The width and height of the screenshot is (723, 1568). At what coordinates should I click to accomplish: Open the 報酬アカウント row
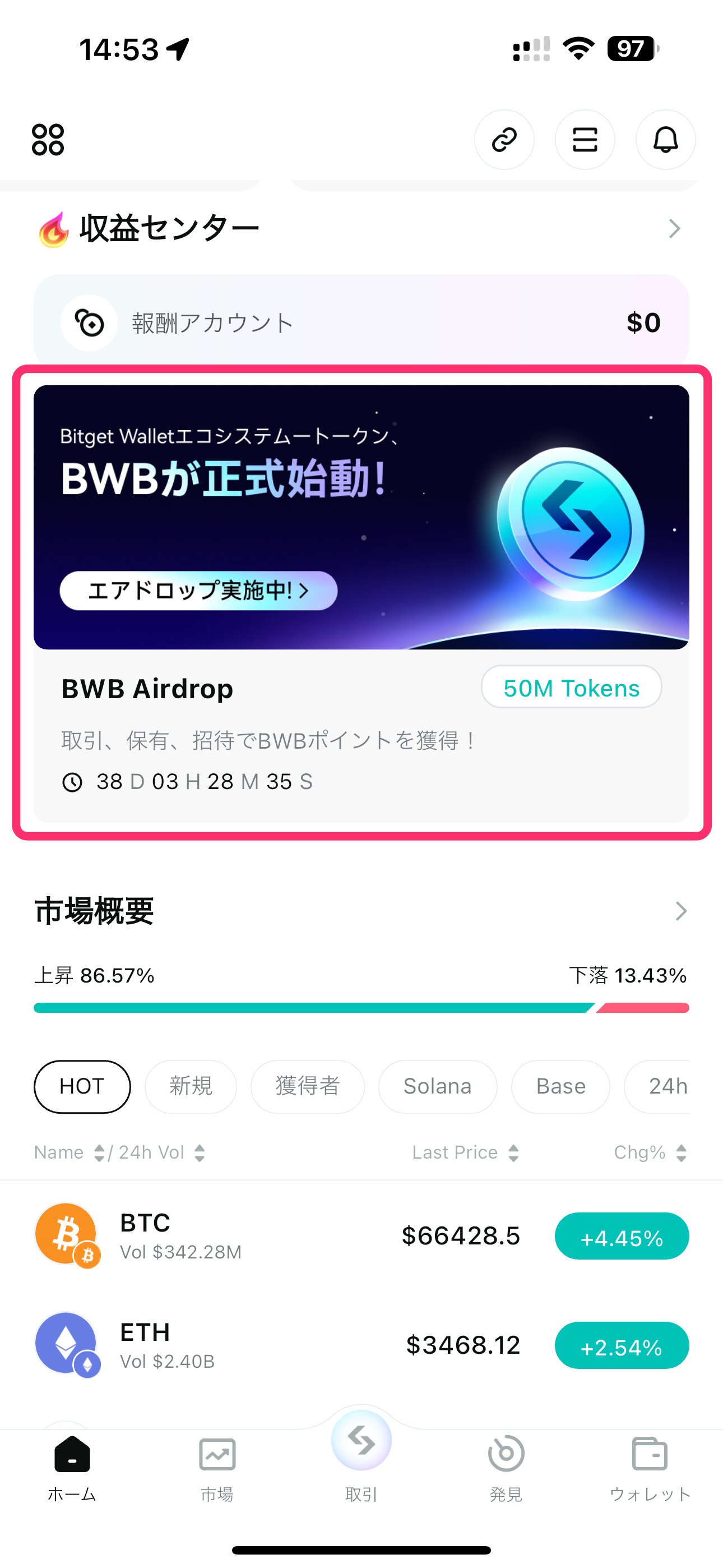[x=361, y=322]
